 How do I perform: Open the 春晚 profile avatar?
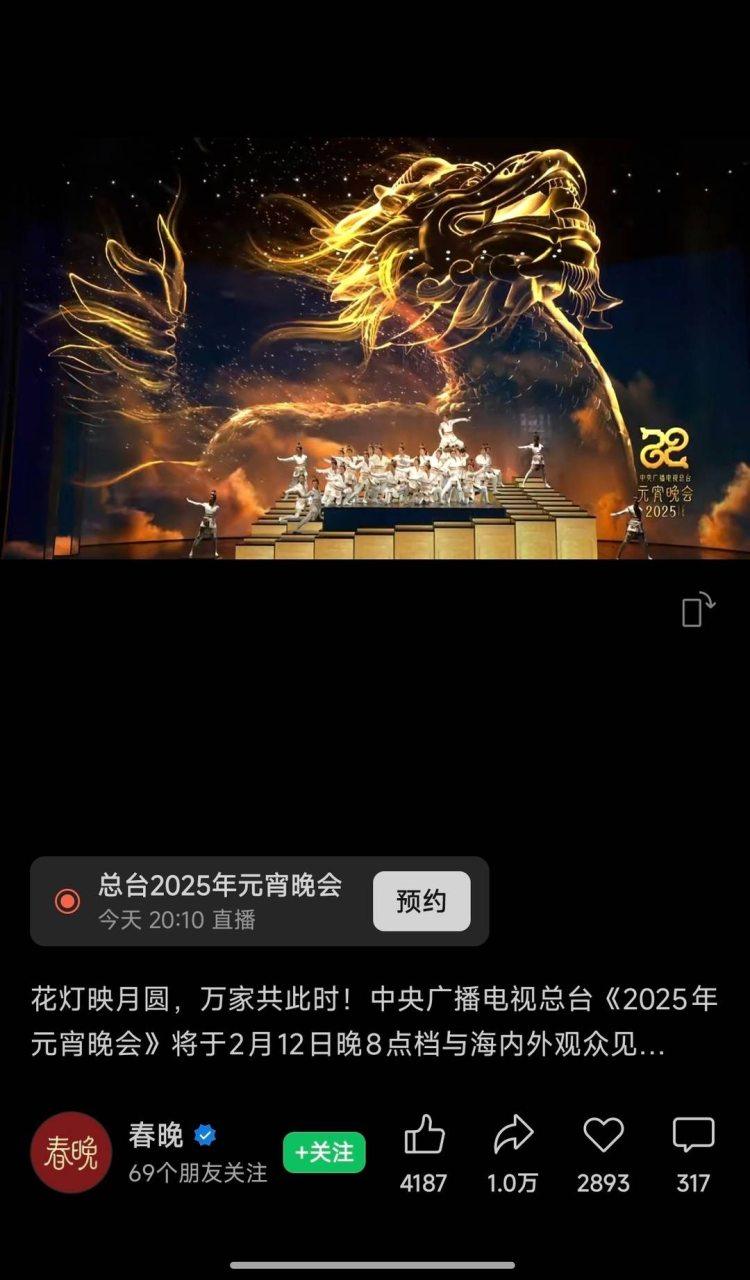[71, 1152]
